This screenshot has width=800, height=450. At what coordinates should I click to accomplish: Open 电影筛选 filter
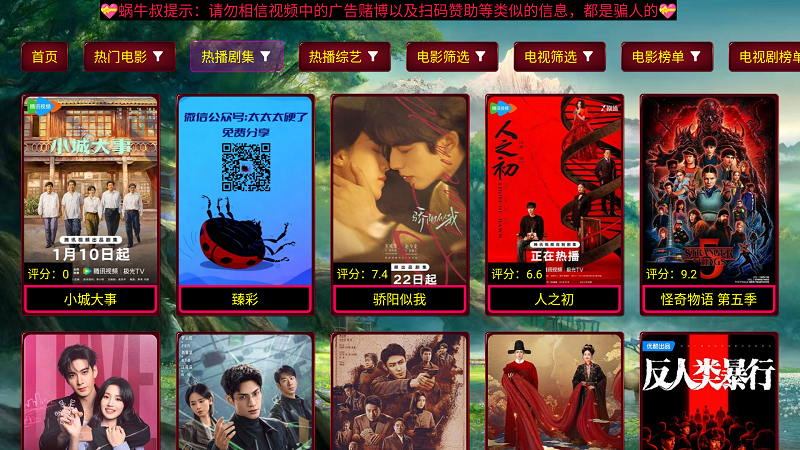click(x=452, y=57)
